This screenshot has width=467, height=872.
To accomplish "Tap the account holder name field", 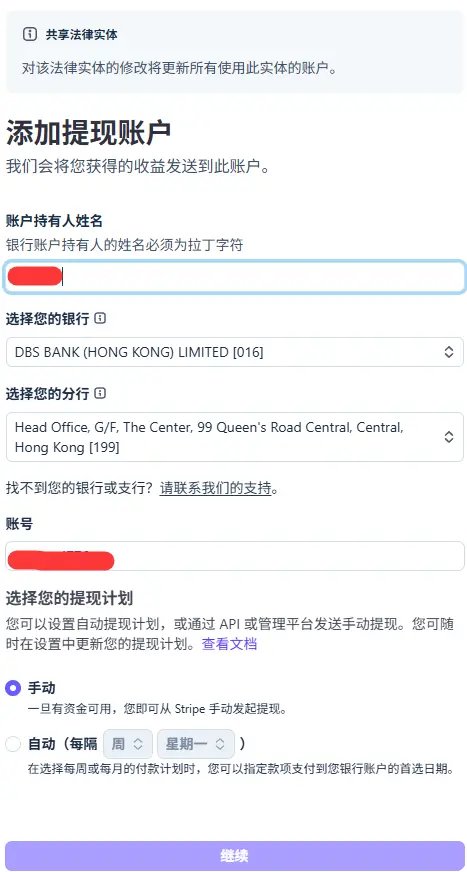I will click(x=234, y=277).
